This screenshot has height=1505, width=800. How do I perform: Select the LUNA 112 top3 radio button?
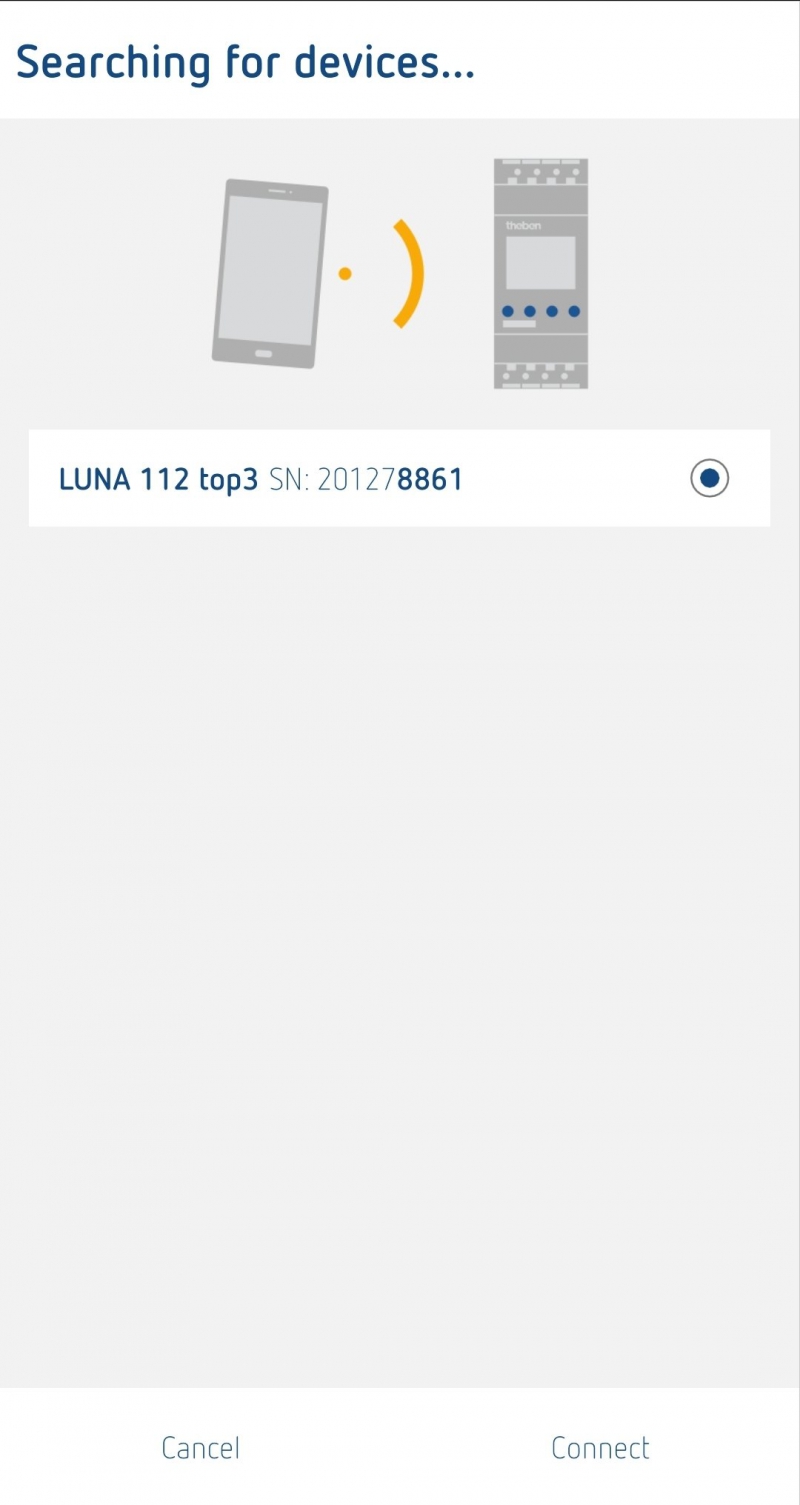709,479
